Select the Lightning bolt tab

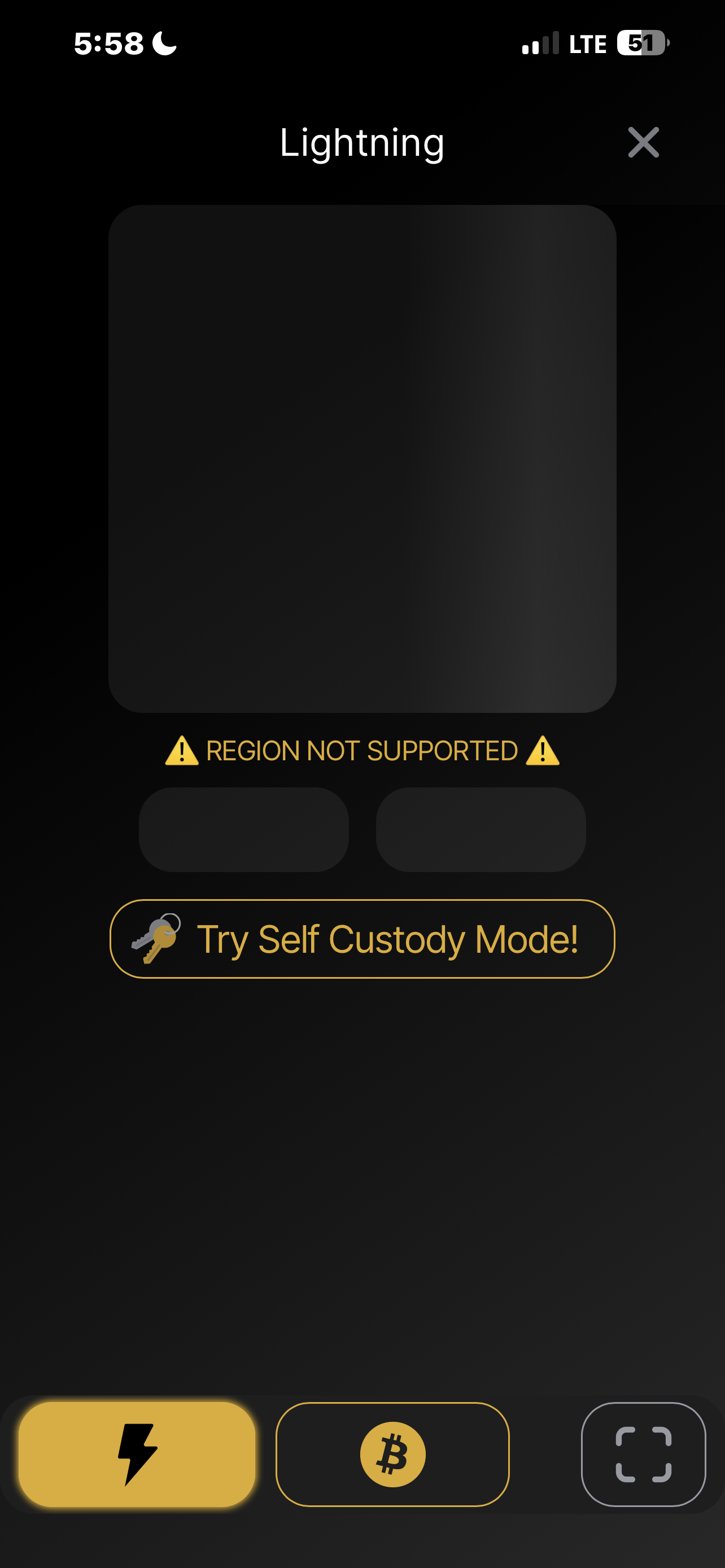coord(137,1454)
